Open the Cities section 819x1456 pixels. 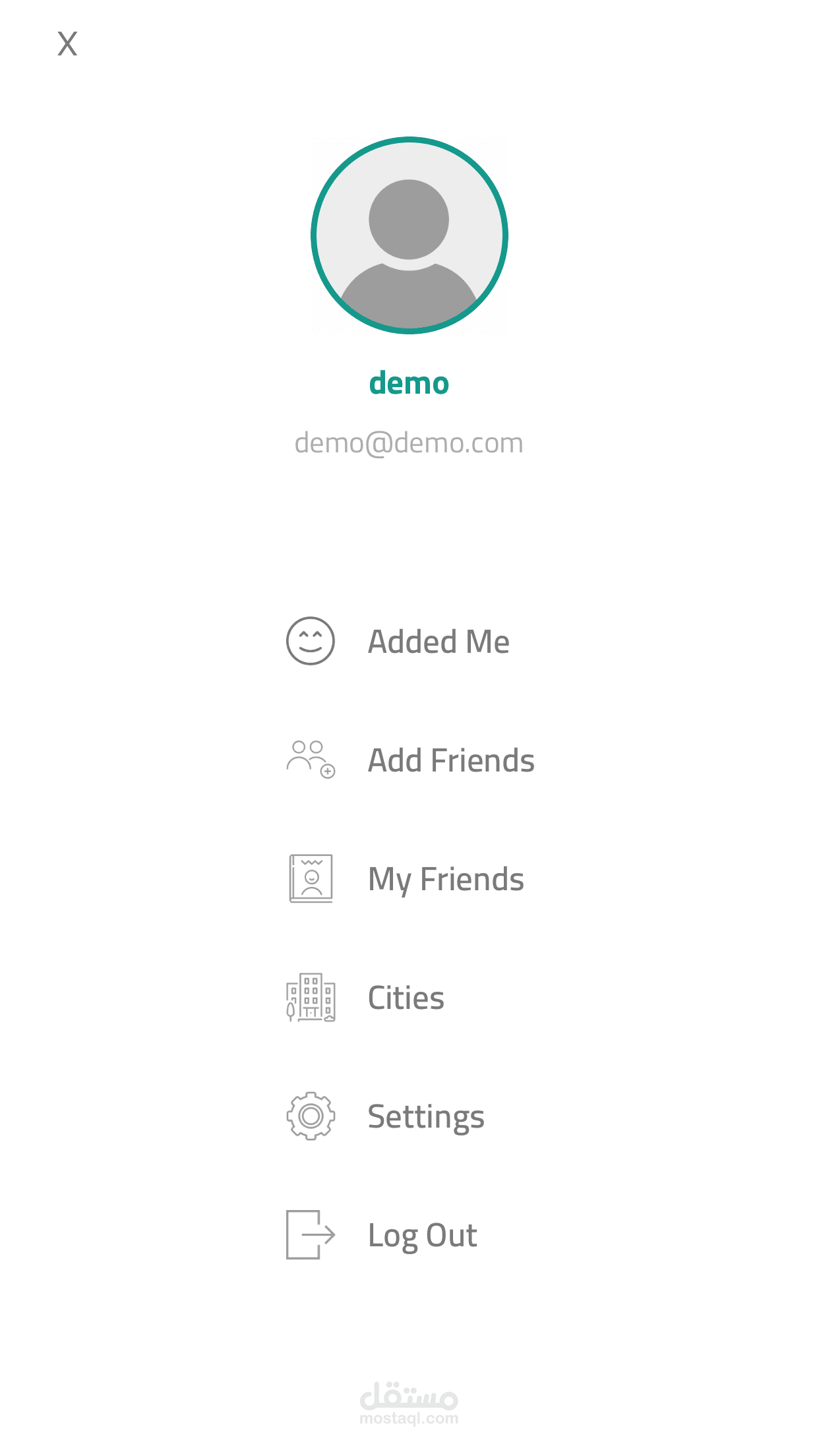tap(406, 998)
